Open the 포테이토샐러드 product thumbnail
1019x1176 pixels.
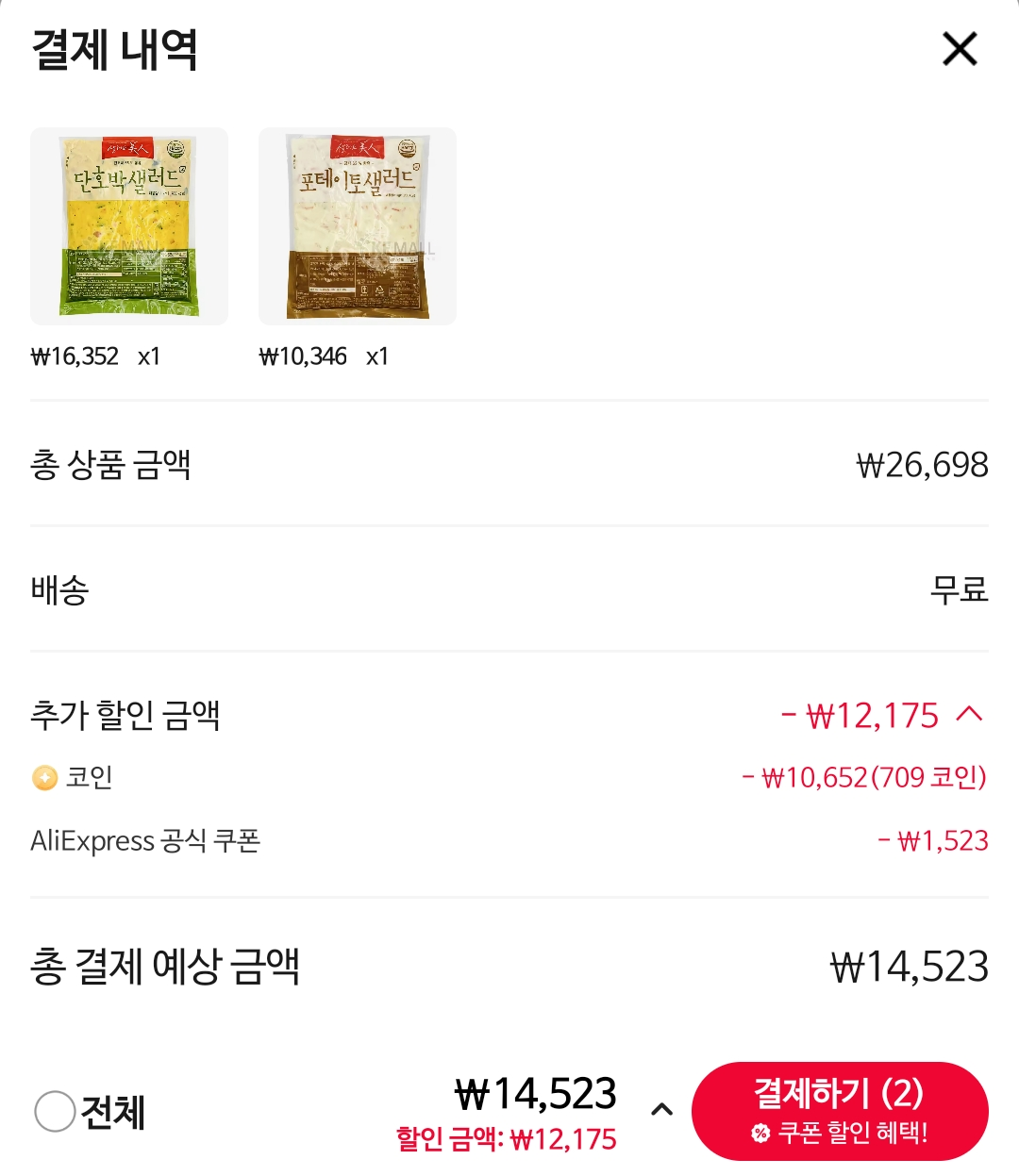click(x=358, y=226)
